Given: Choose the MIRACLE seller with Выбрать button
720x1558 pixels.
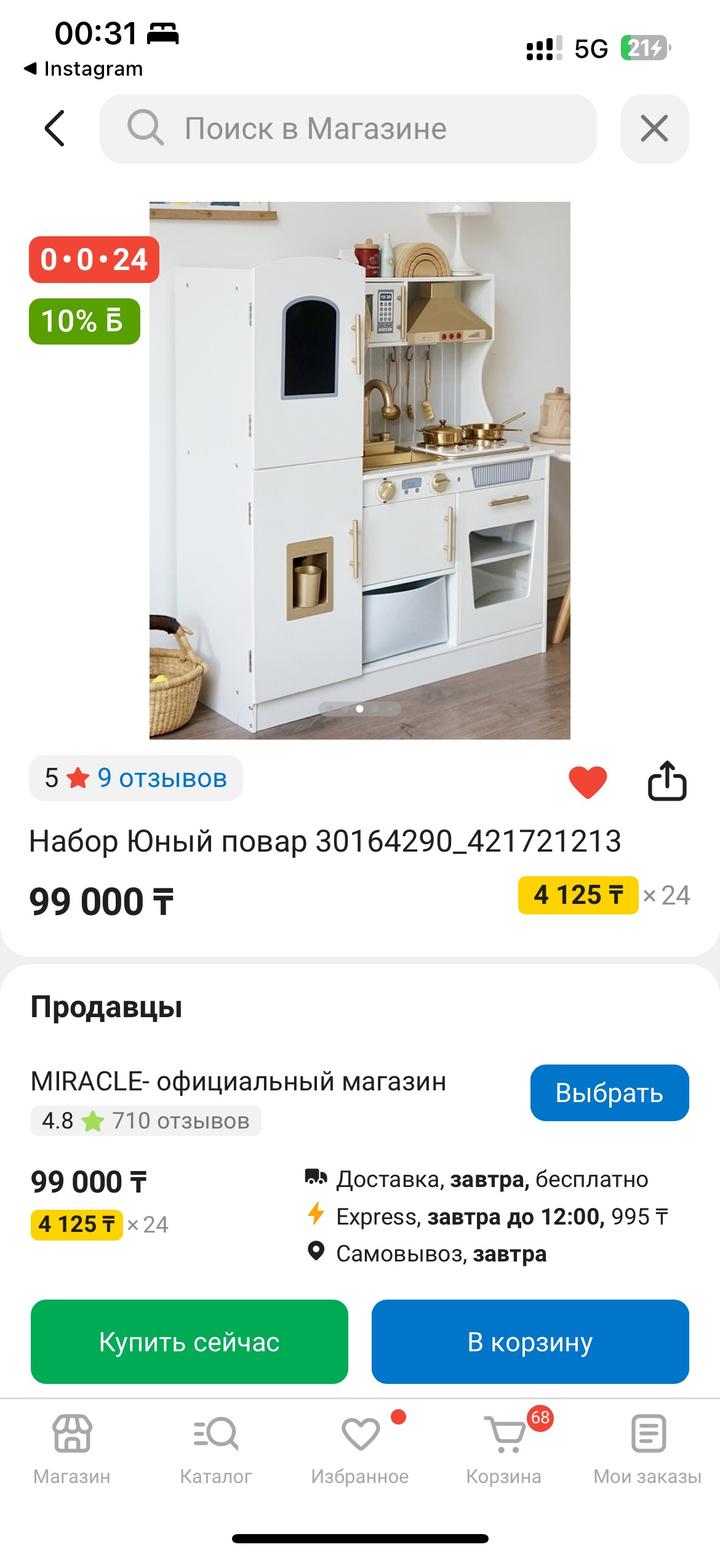Looking at the screenshot, I should pos(609,1092).
